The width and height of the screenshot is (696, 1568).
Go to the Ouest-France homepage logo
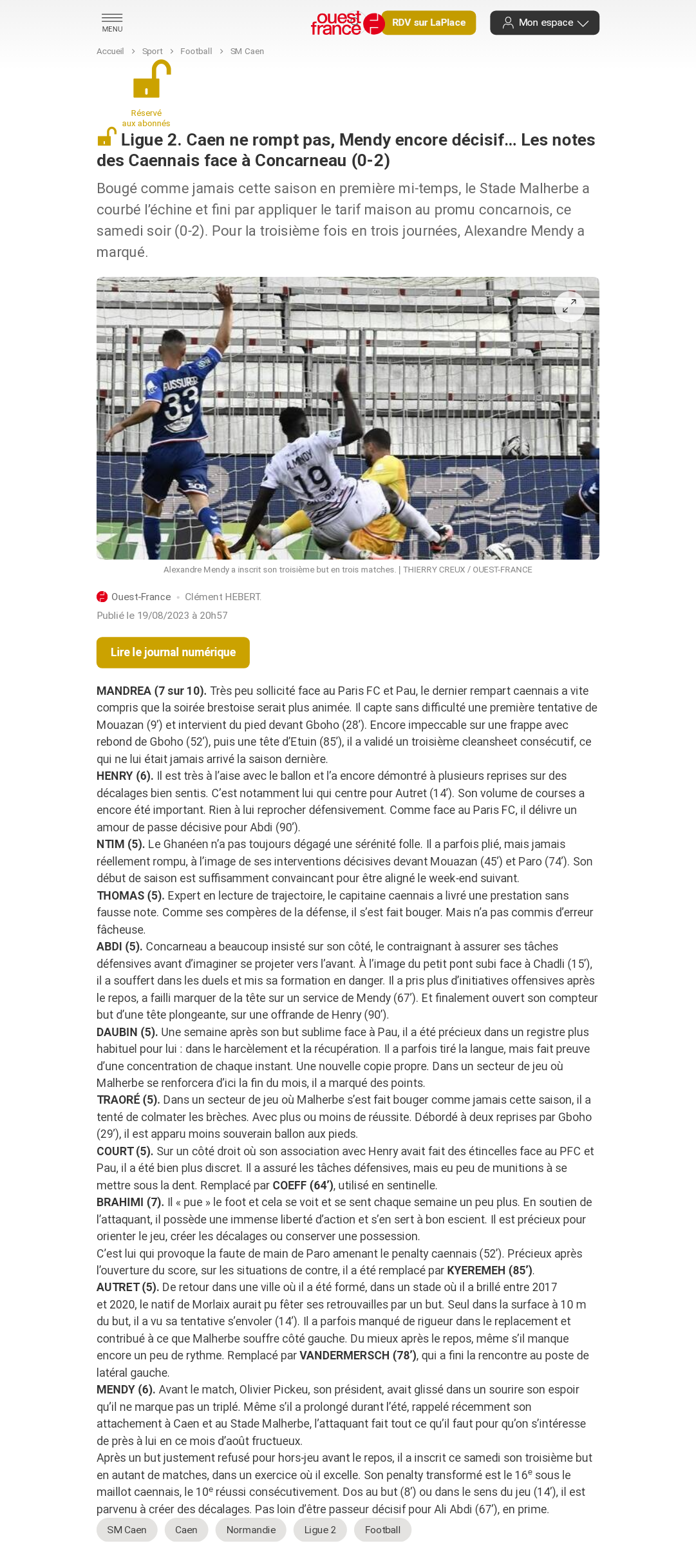coord(347,23)
